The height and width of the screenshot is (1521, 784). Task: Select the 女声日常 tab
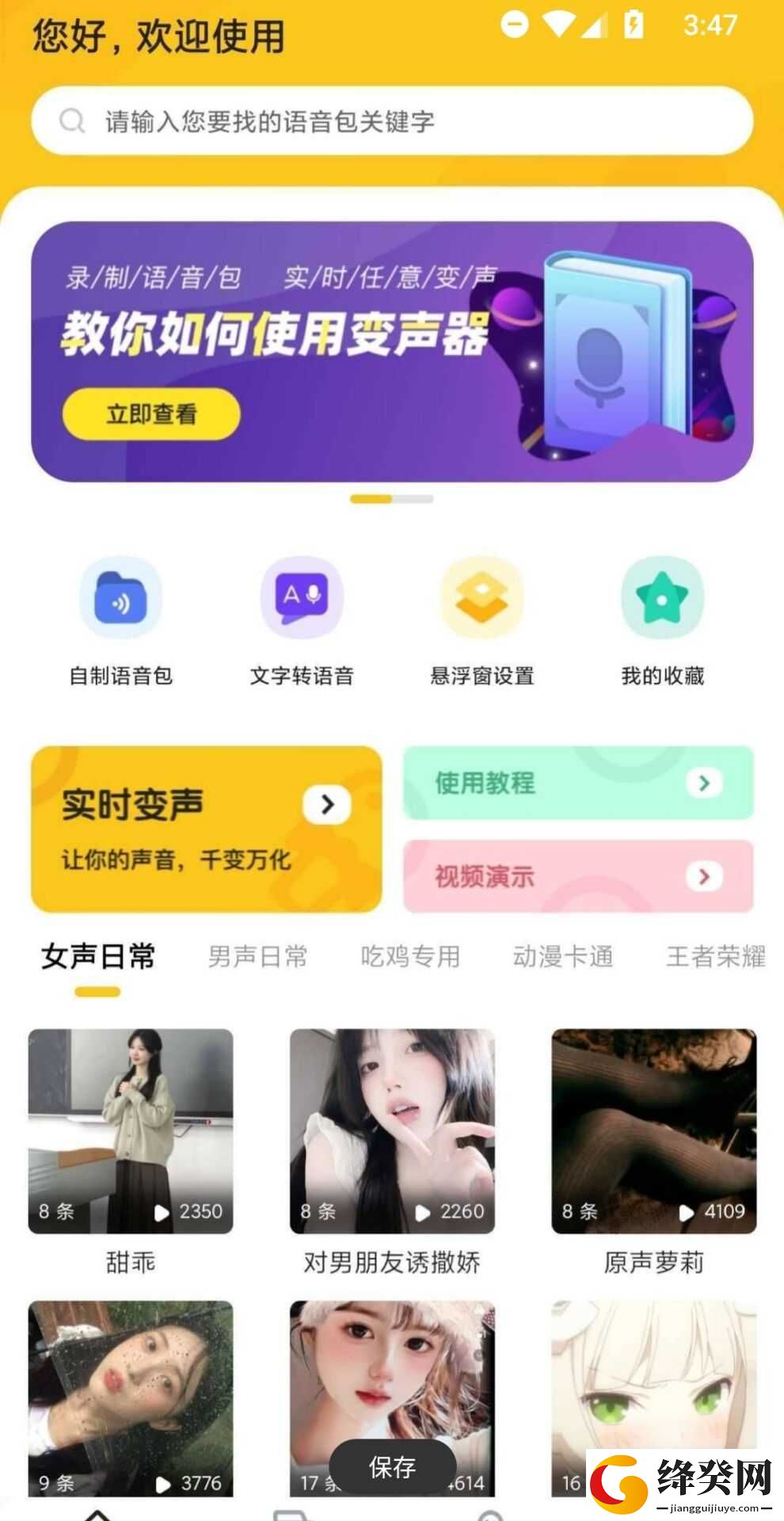pyautogui.click(x=98, y=956)
